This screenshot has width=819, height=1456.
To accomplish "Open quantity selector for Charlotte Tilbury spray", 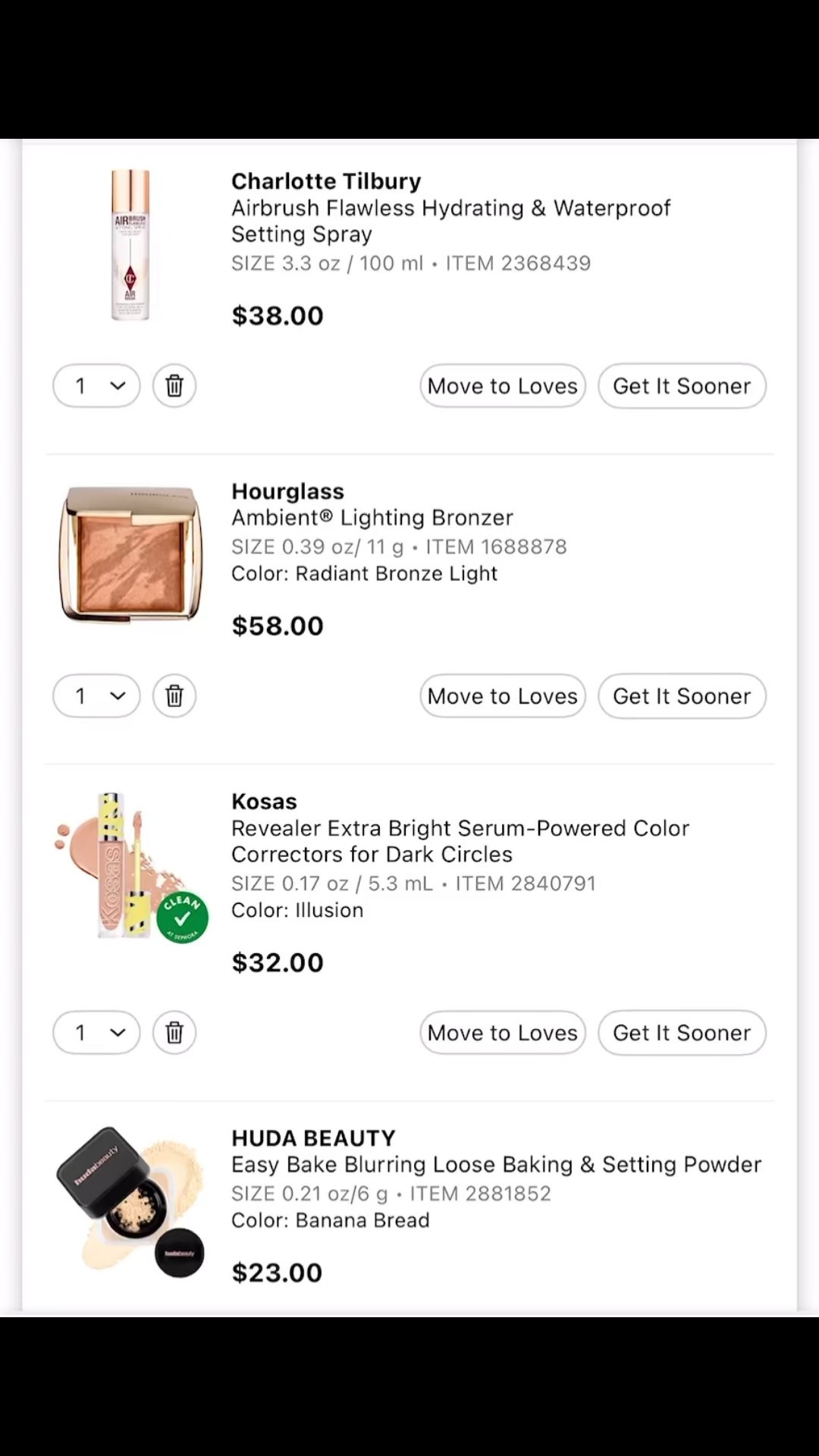I will coord(96,386).
